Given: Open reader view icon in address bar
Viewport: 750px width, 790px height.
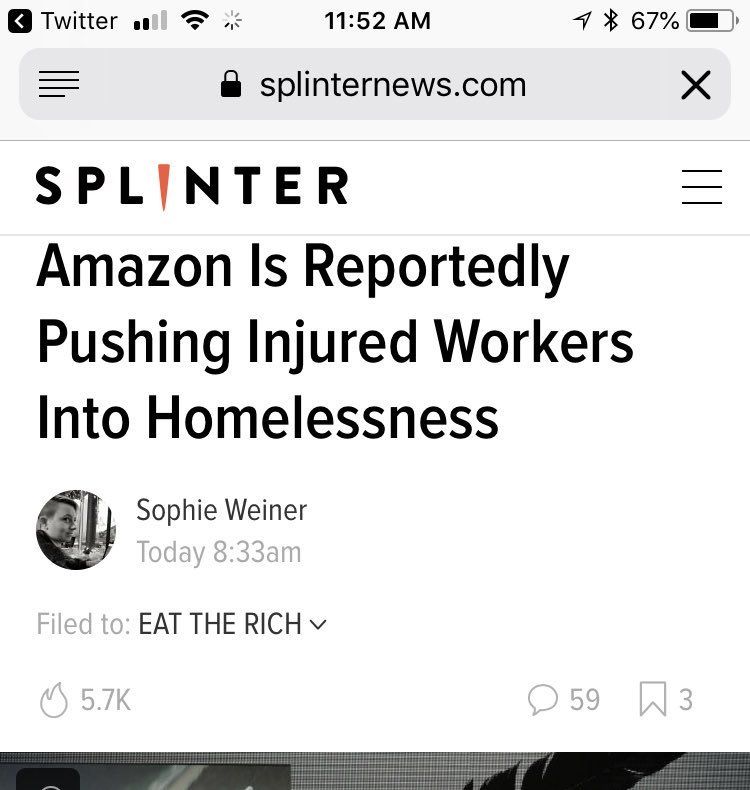Looking at the screenshot, I should pos(59,85).
